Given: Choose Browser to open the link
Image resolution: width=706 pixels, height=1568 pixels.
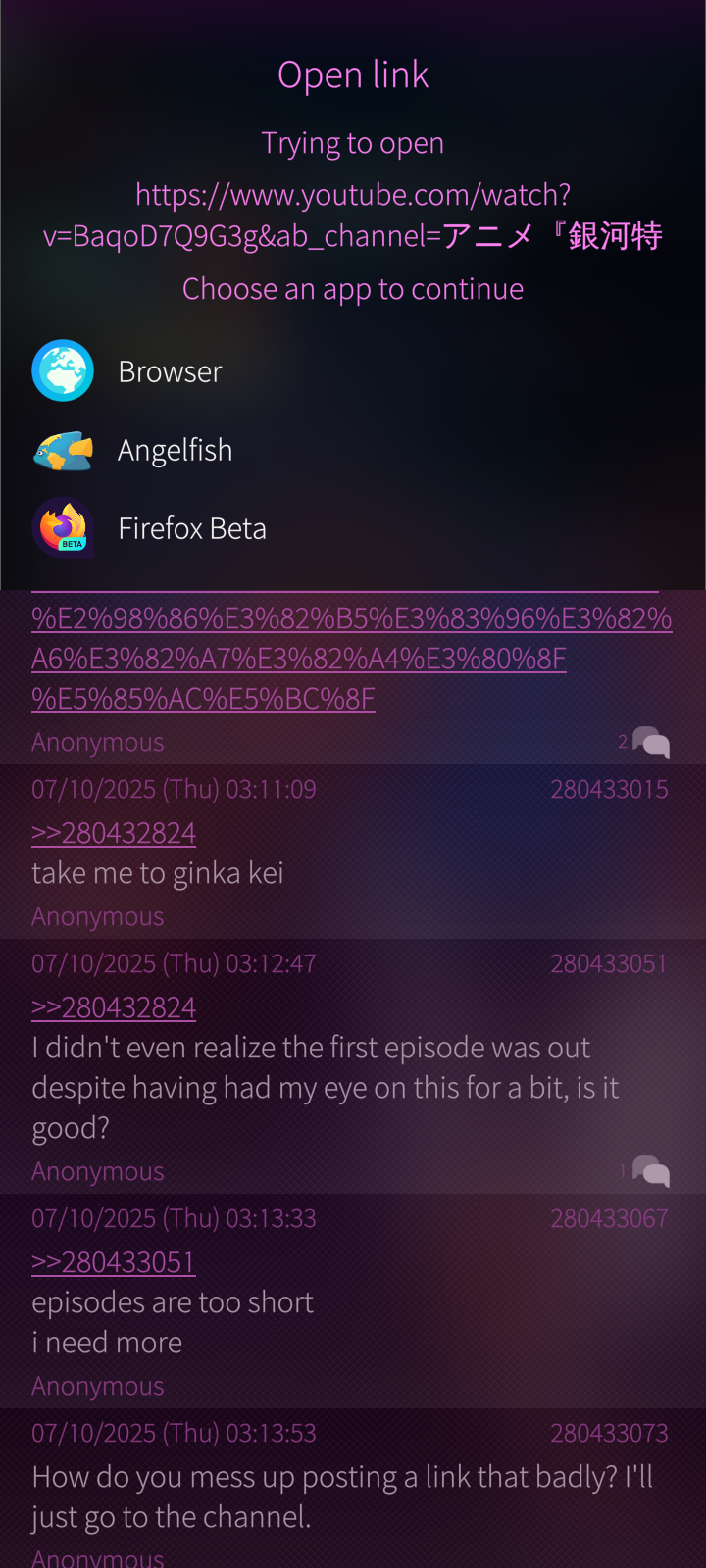Looking at the screenshot, I should pos(353,371).
